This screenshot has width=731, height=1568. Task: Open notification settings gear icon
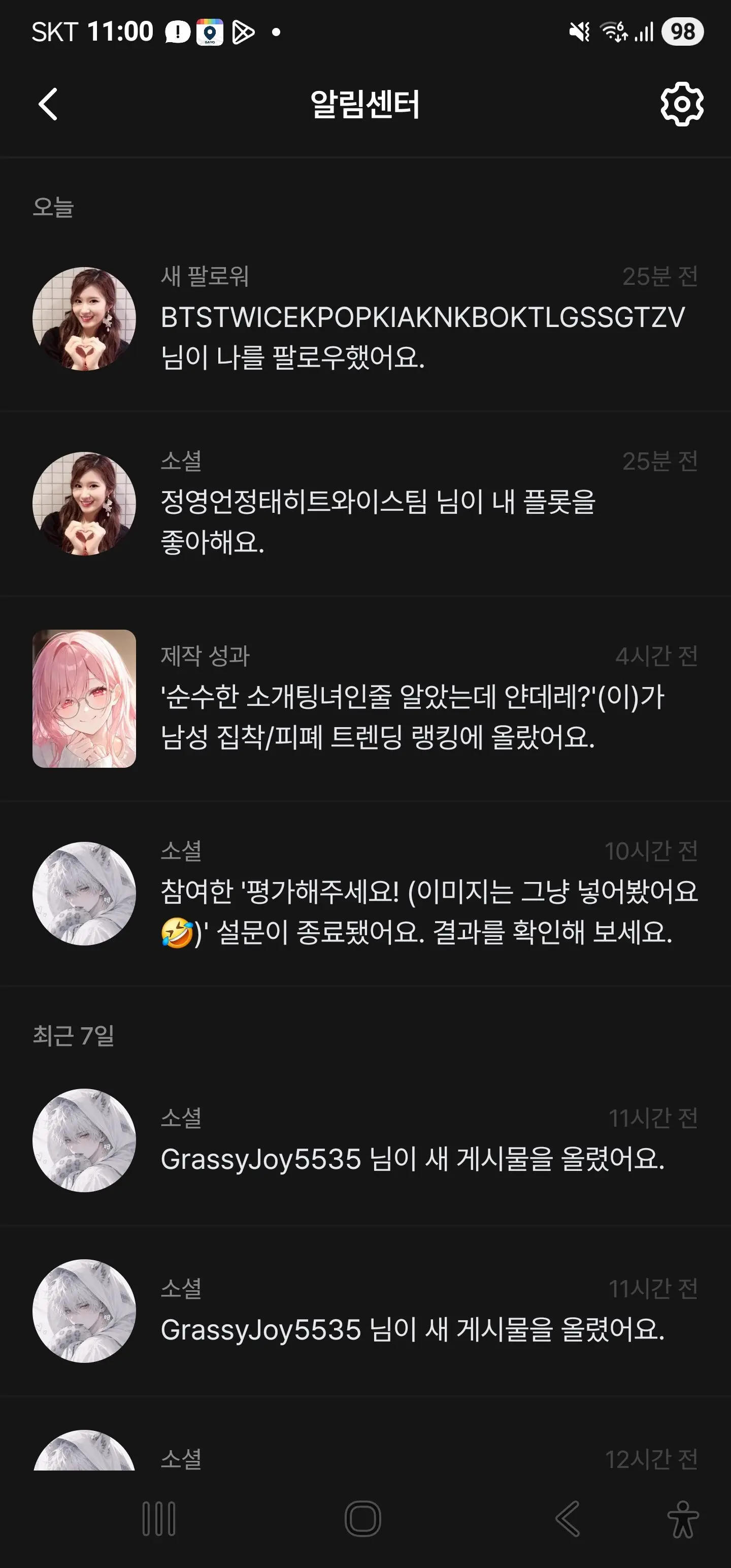tap(682, 104)
